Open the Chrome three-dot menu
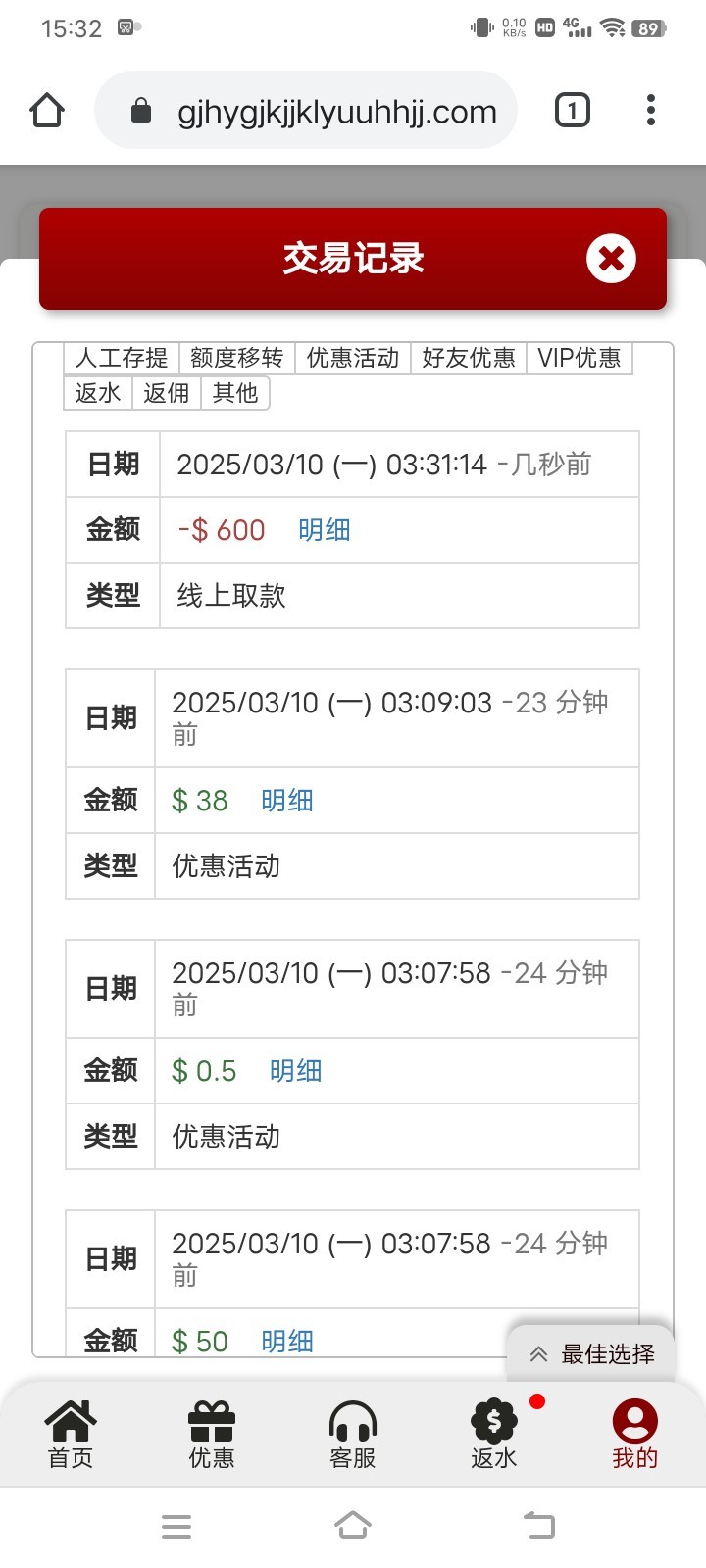Image resolution: width=706 pixels, height=1568 pixels. [650, 111]
